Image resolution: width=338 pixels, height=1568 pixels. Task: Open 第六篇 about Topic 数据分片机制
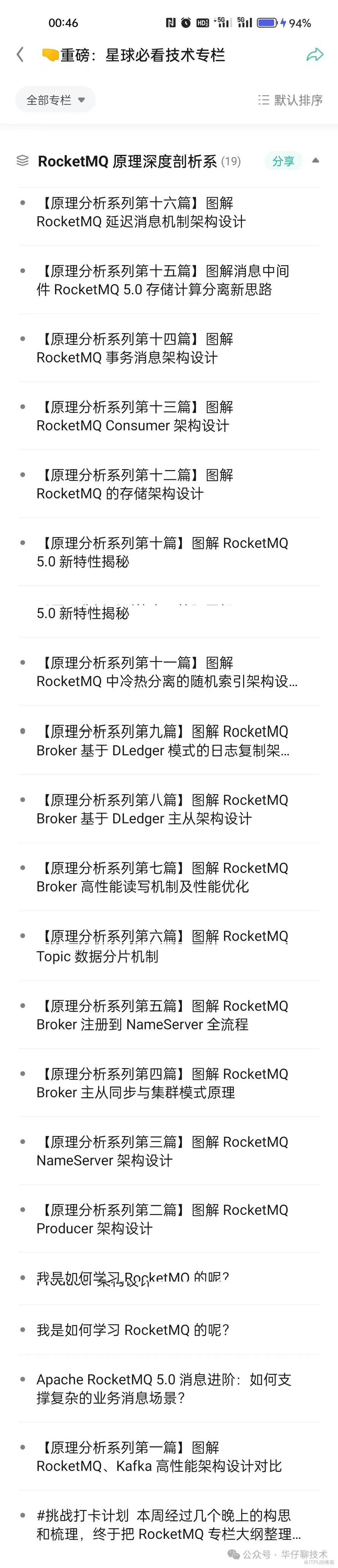pos(162,946)
